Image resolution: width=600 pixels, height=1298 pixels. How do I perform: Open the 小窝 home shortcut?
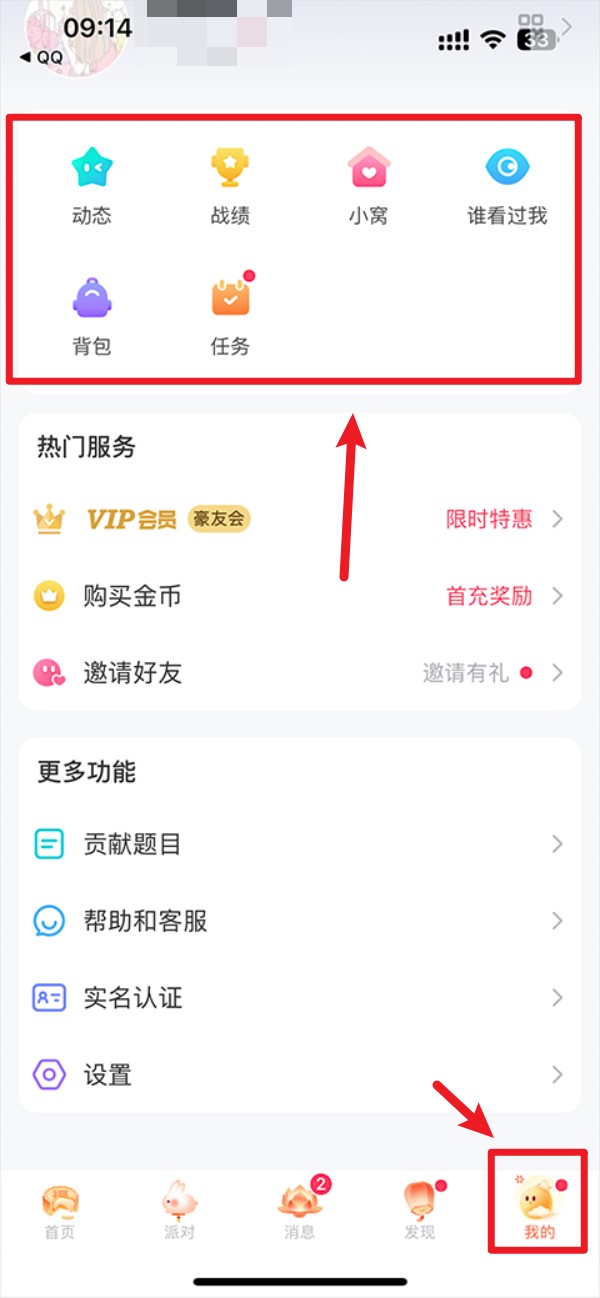click(x=368, y=185)
